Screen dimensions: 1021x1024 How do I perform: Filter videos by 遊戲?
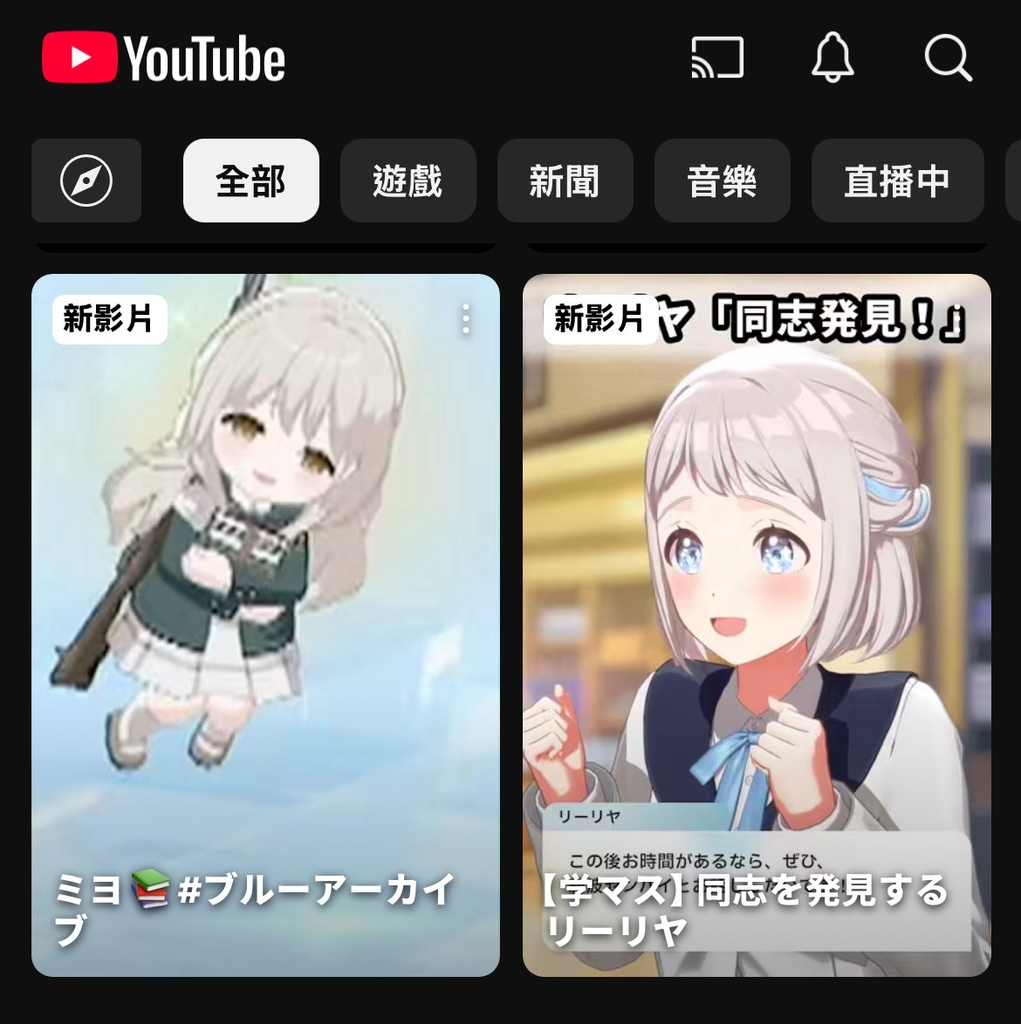coord(408,181)
